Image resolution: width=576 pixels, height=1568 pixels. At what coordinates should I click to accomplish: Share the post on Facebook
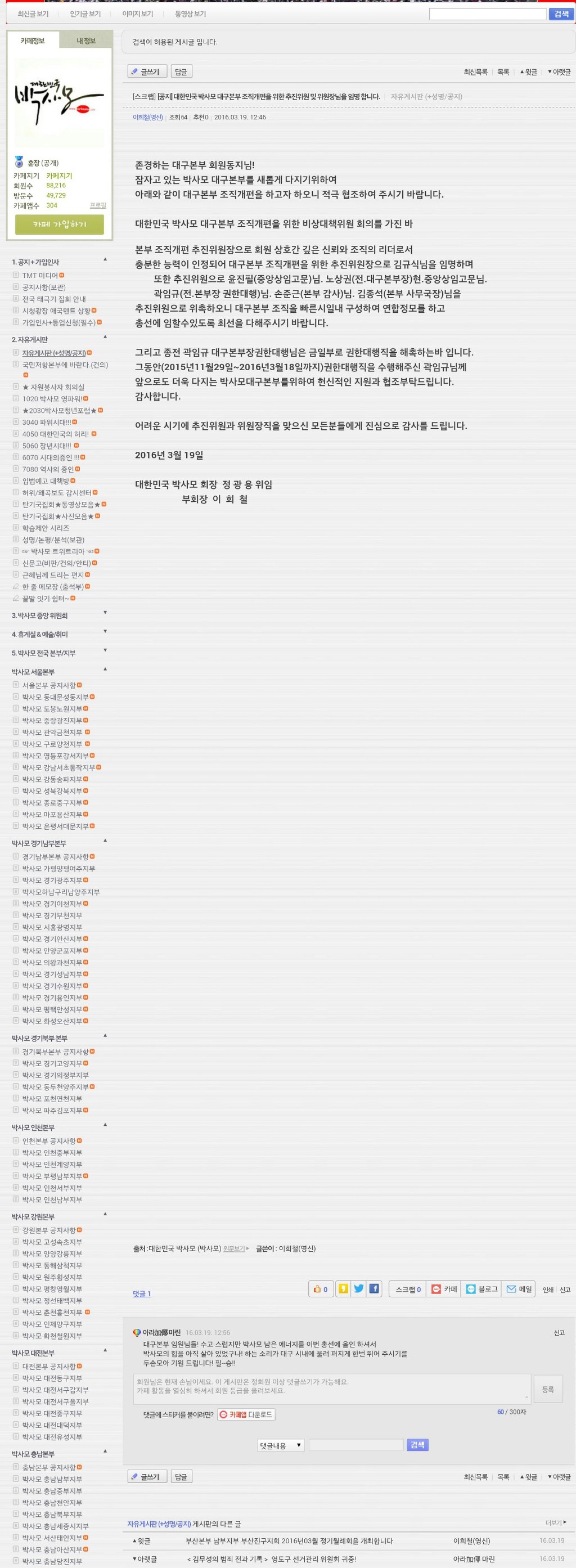374,1288
